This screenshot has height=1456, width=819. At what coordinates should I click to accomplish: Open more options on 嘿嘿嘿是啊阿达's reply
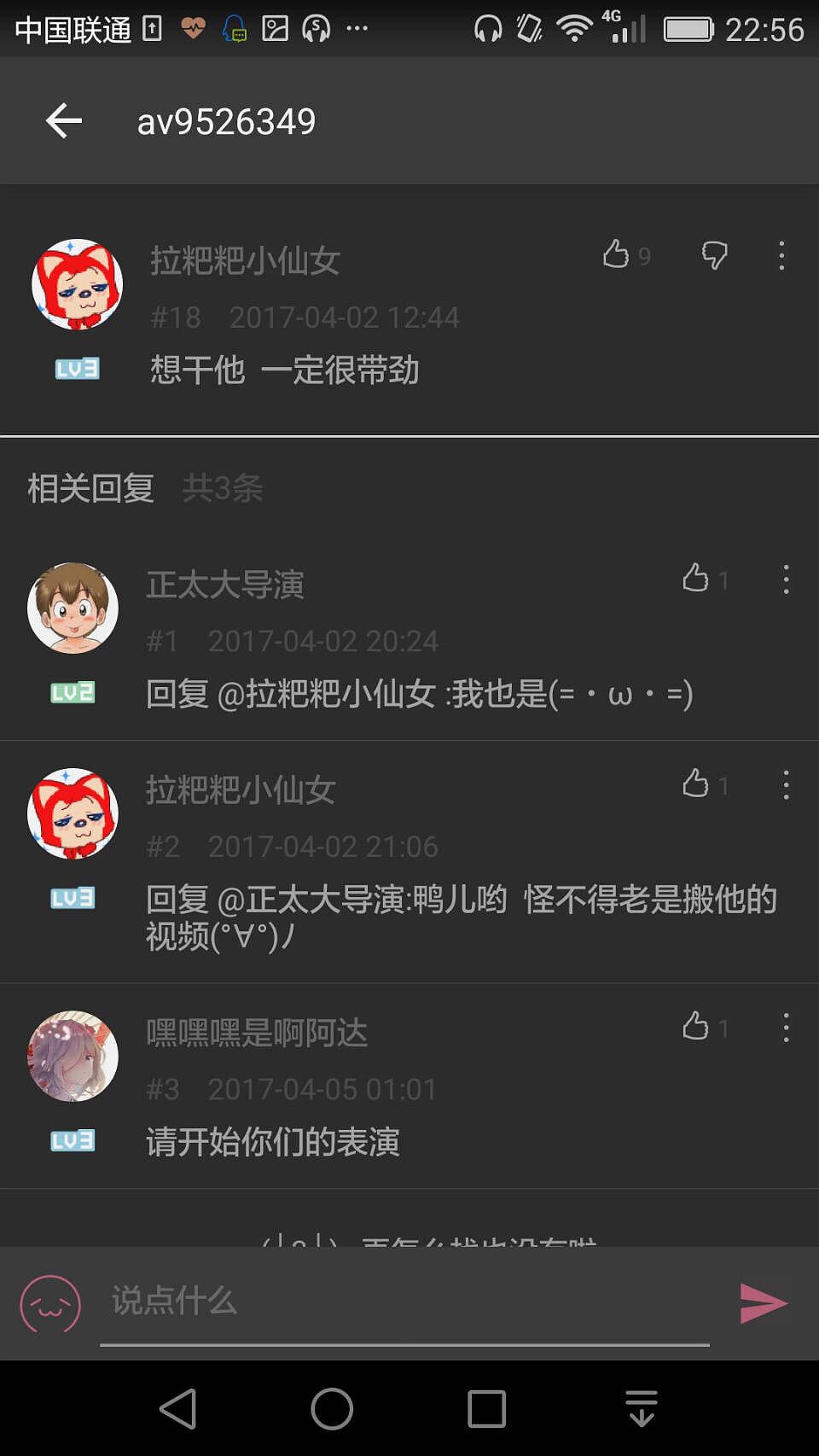pos(786,1028)
